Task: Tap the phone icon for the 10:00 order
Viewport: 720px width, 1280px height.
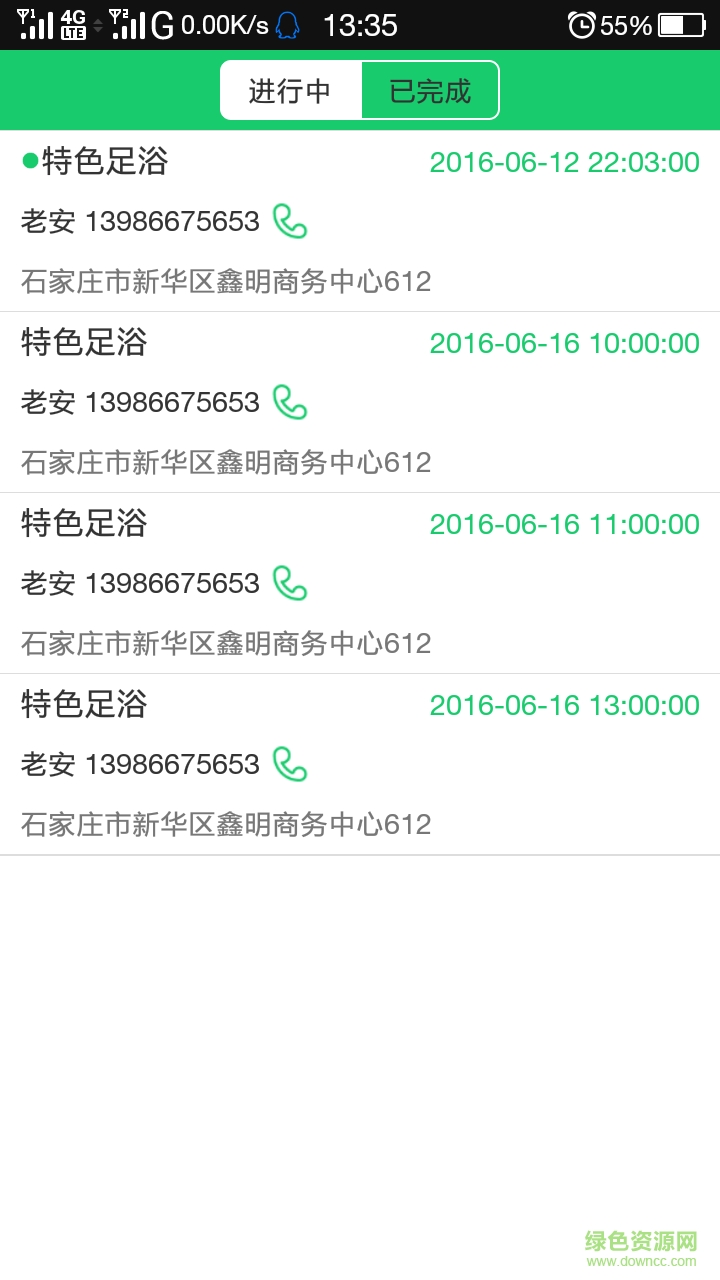Action: (291, 401)
